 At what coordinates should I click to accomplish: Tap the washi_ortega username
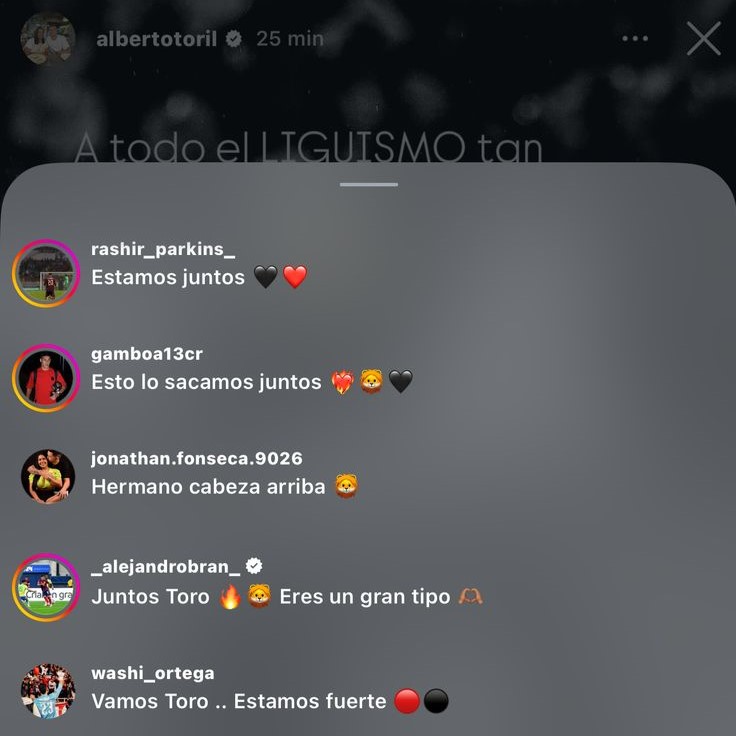pyautogui.click(x=152, y=673)
